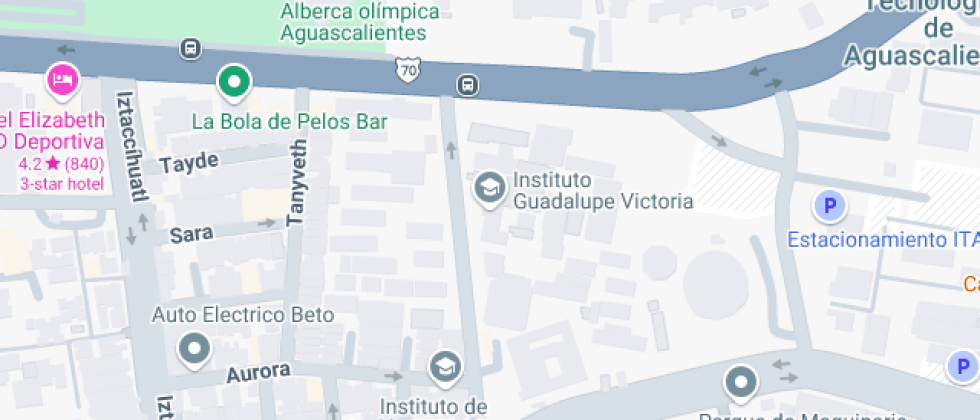Open the parking marker at the right edge

tap(964, 366)
